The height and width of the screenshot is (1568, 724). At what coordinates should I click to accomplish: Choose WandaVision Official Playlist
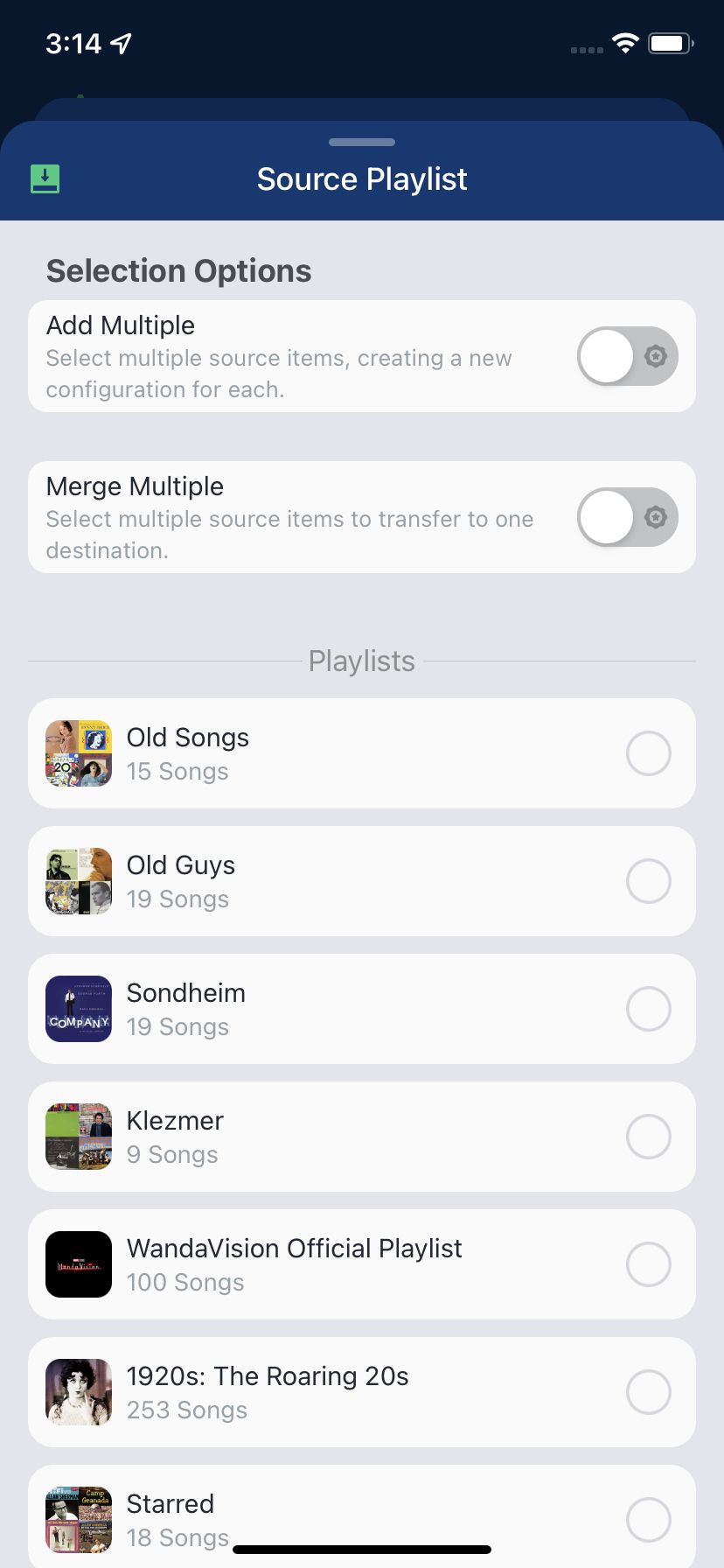click(648, 1264)
